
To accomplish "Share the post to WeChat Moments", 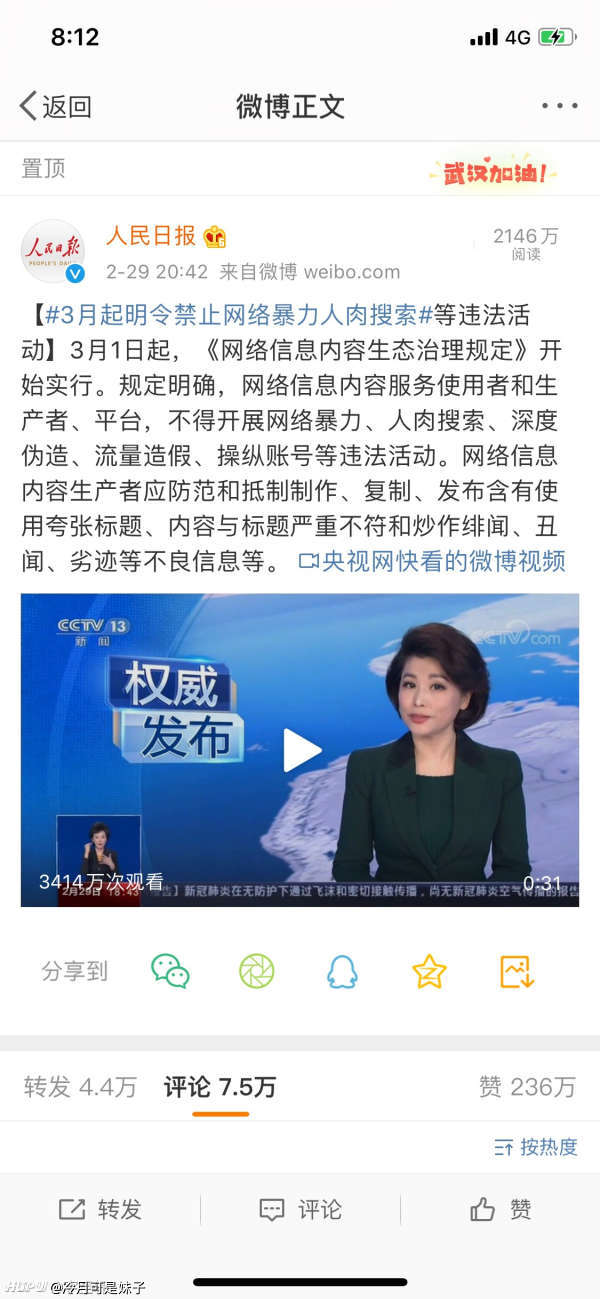I will 256,971.
